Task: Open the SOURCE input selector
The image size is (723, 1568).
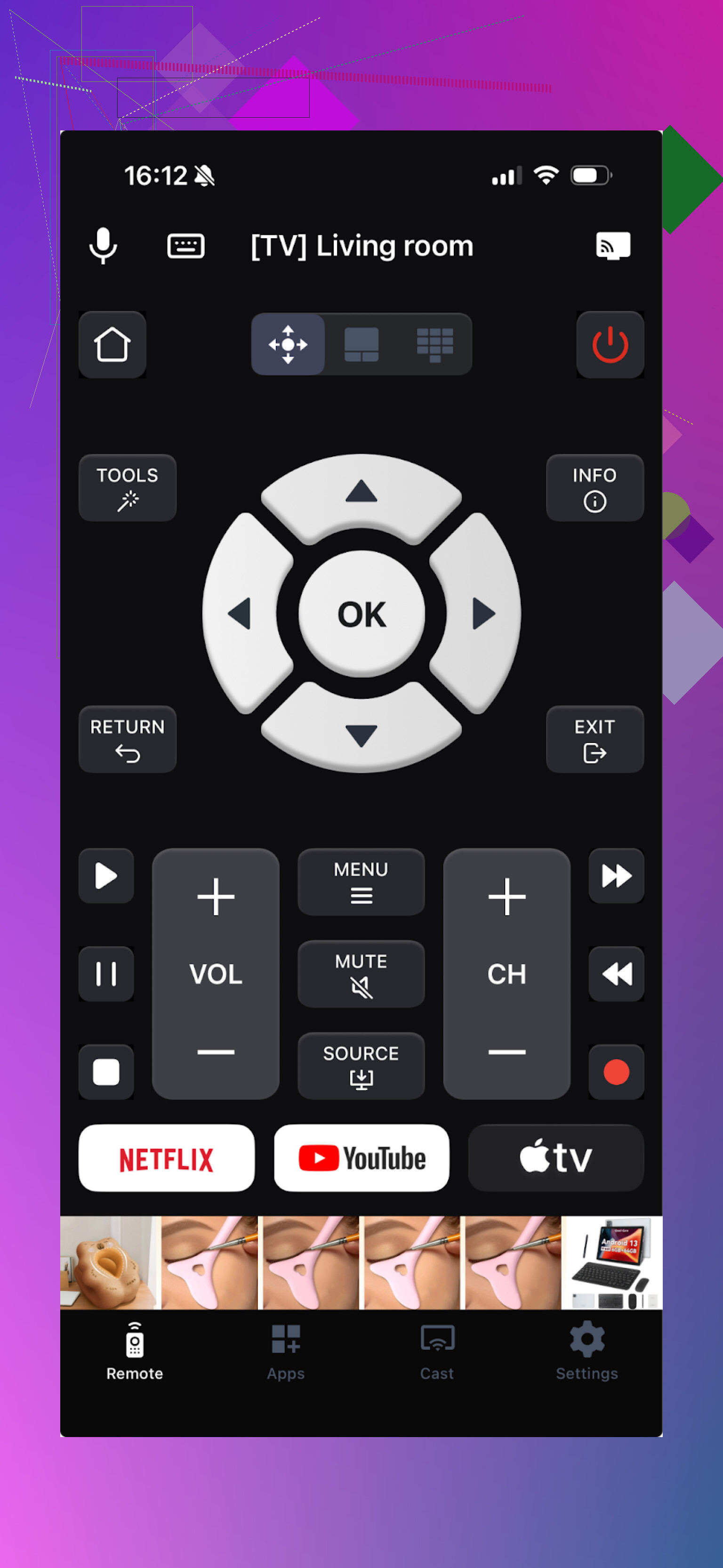Action: (361, 1065)
